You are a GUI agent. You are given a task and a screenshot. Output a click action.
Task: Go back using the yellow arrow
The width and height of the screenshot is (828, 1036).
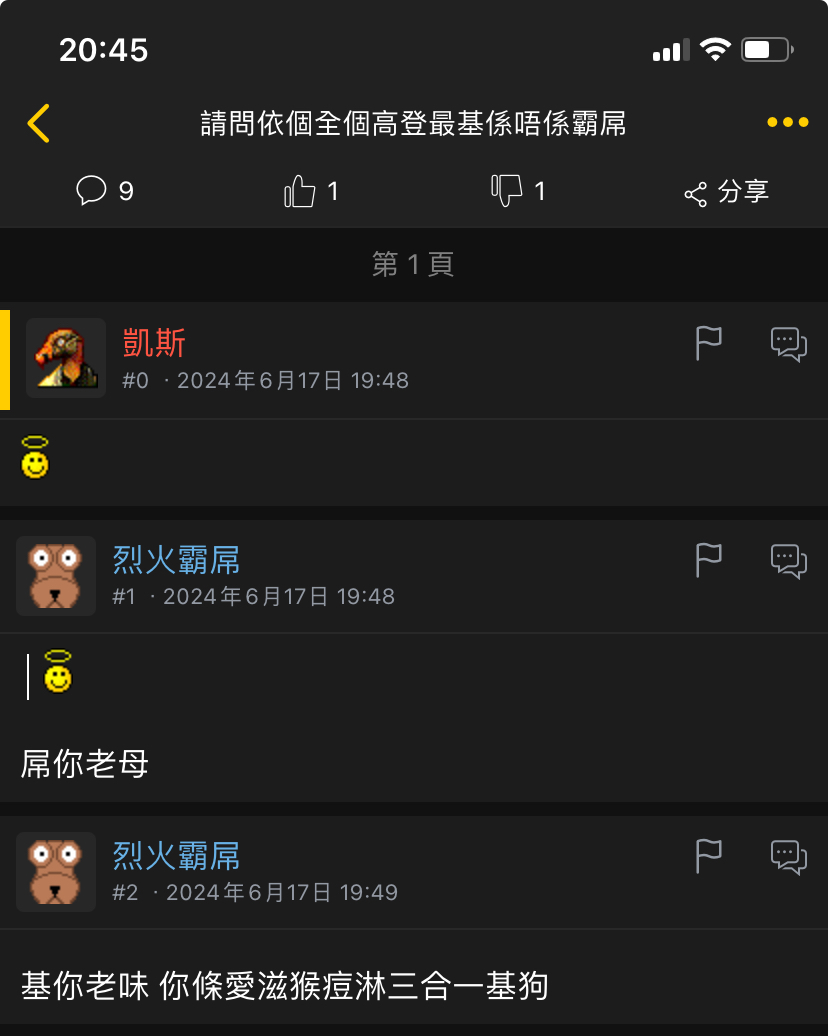click(38, 123)
